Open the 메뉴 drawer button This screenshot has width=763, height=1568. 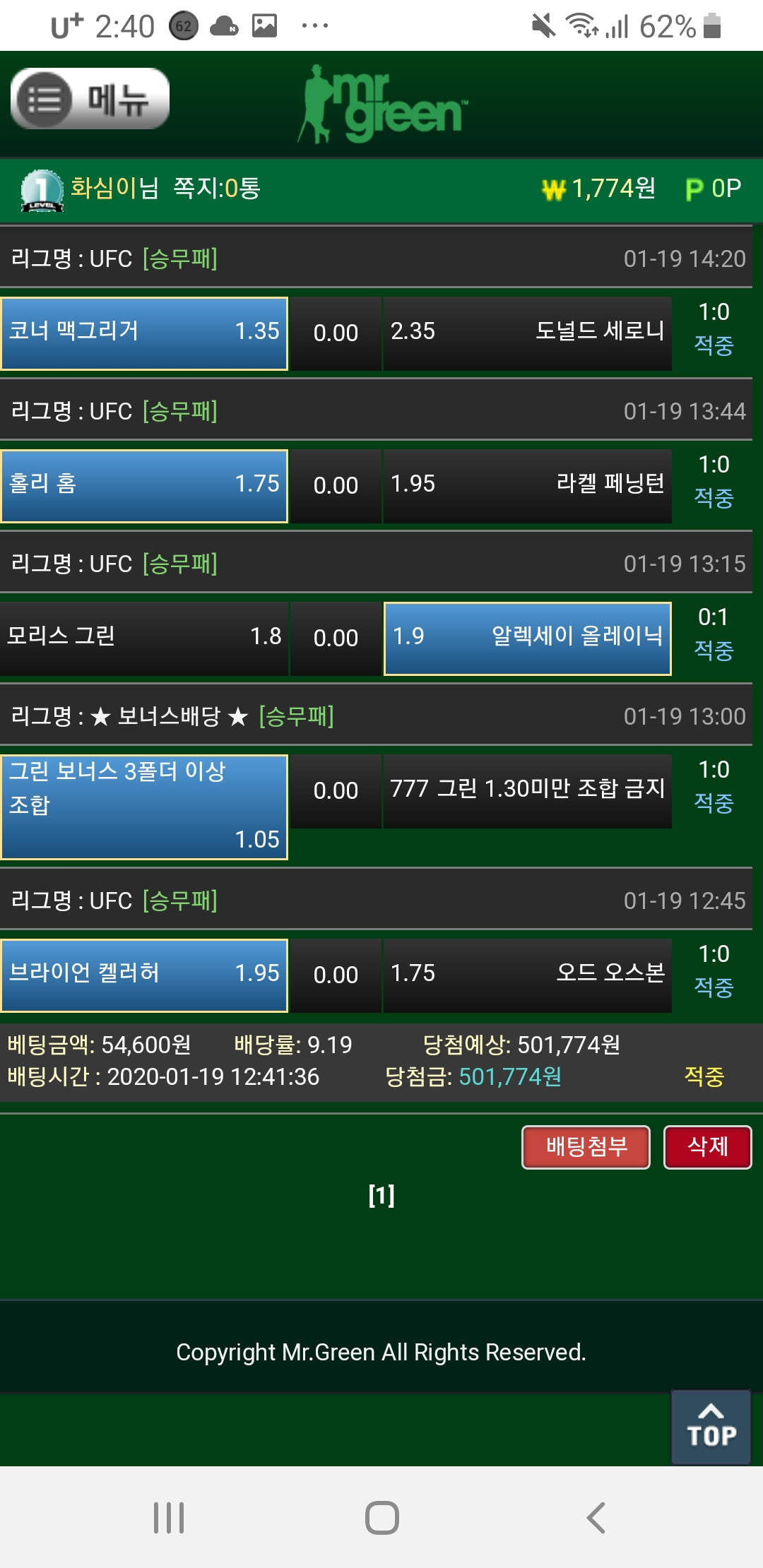[x=90, y=99]
